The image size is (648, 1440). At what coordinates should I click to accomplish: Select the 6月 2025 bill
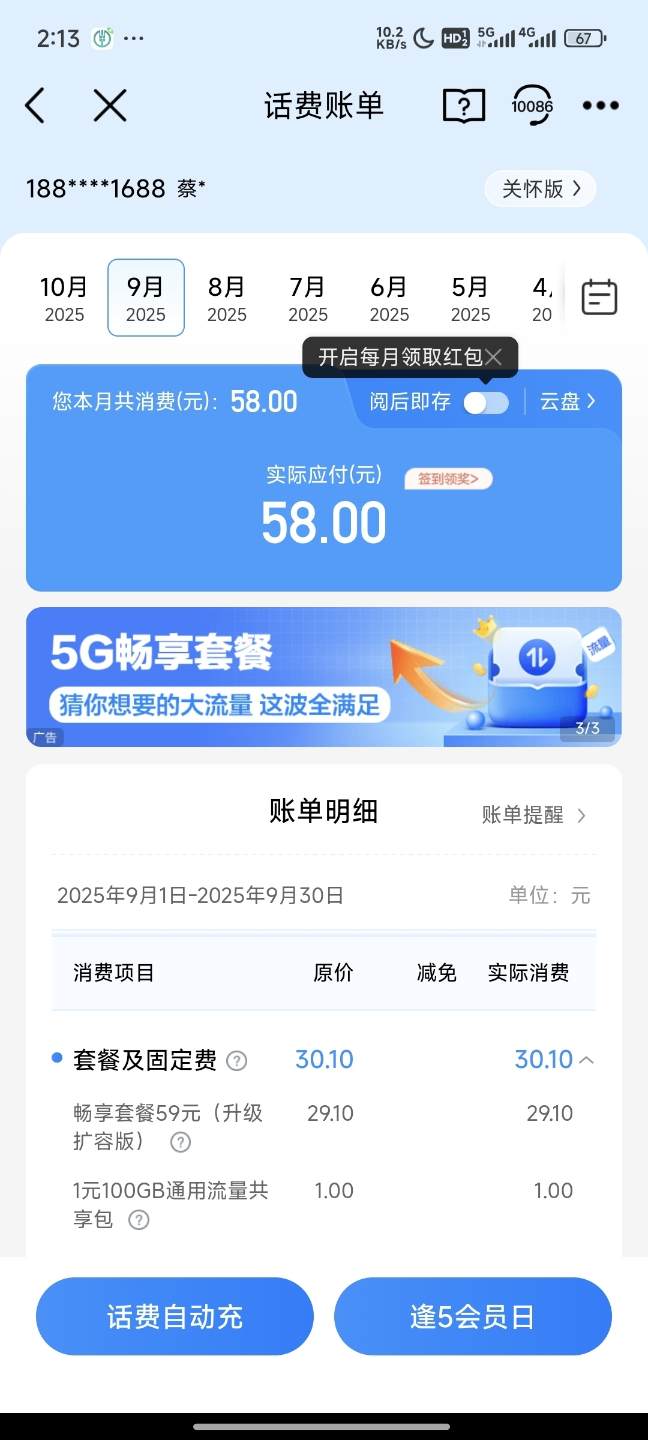tap(389, 298)
